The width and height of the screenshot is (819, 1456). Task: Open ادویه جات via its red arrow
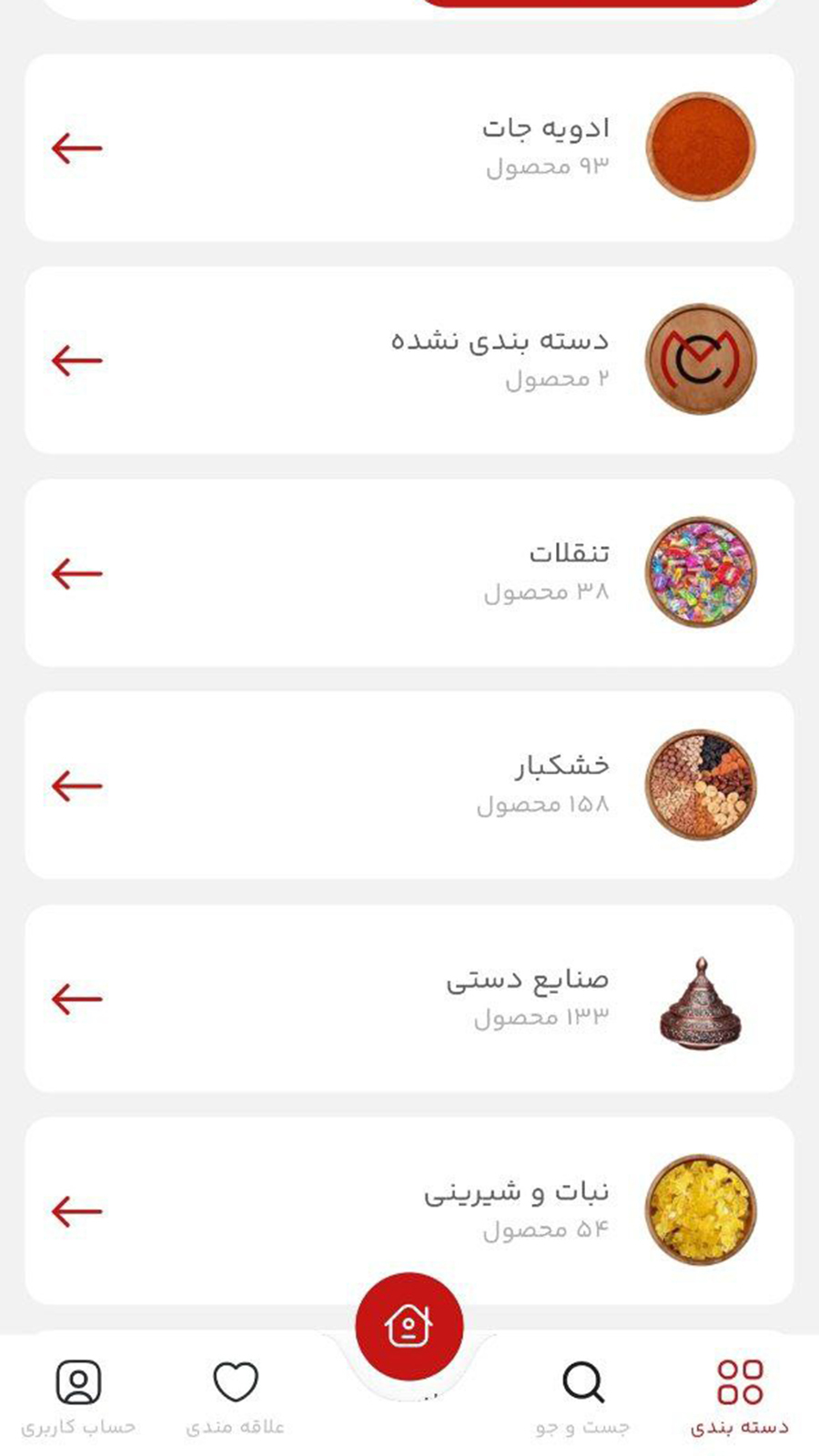76,146
